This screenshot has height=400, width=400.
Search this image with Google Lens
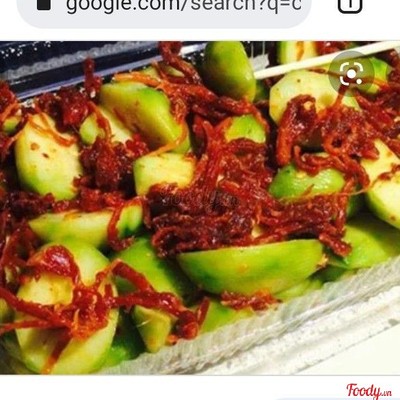coord(351,73)
